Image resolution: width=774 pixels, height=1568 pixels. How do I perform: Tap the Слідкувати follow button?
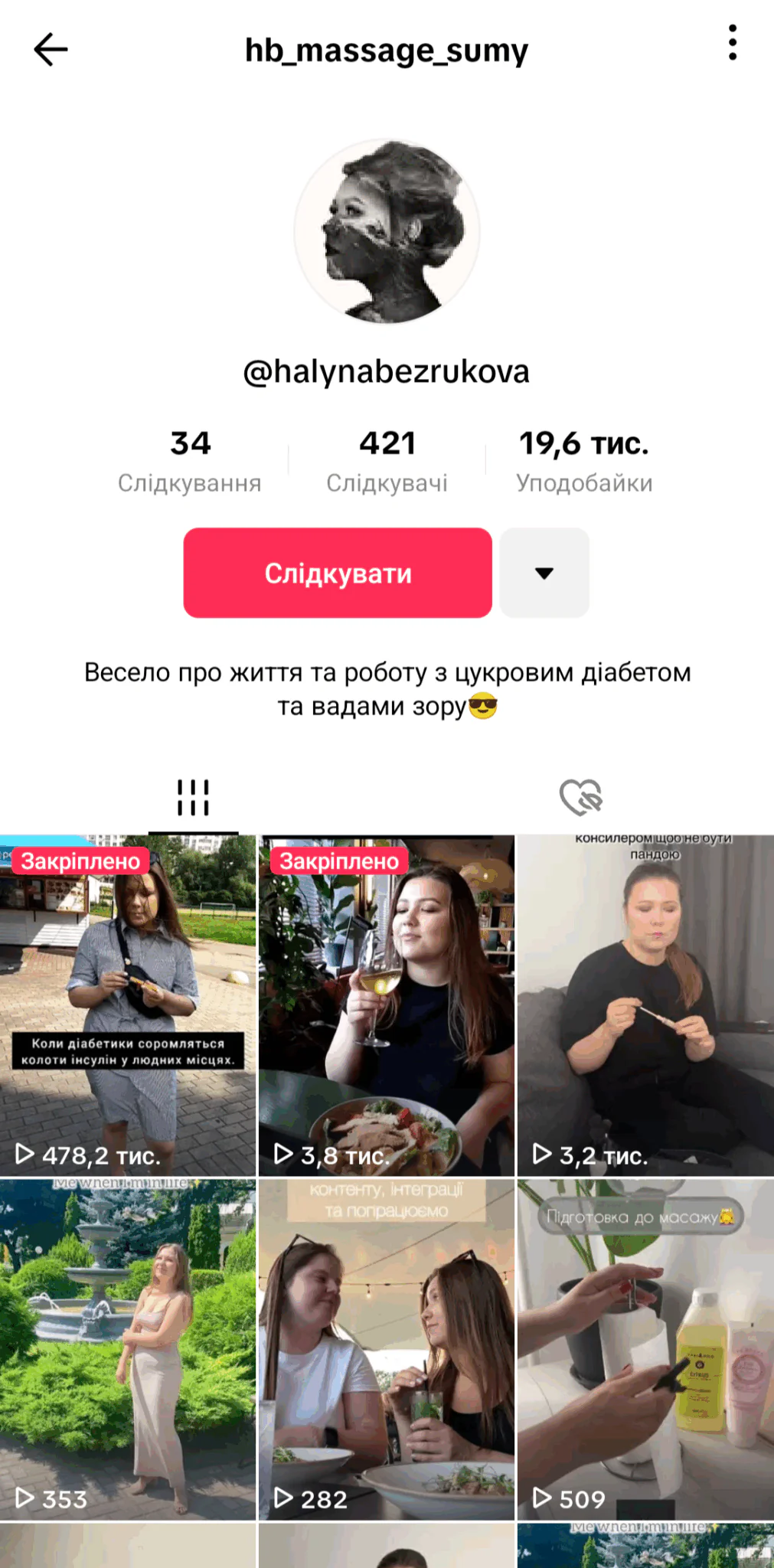[338, 573]
